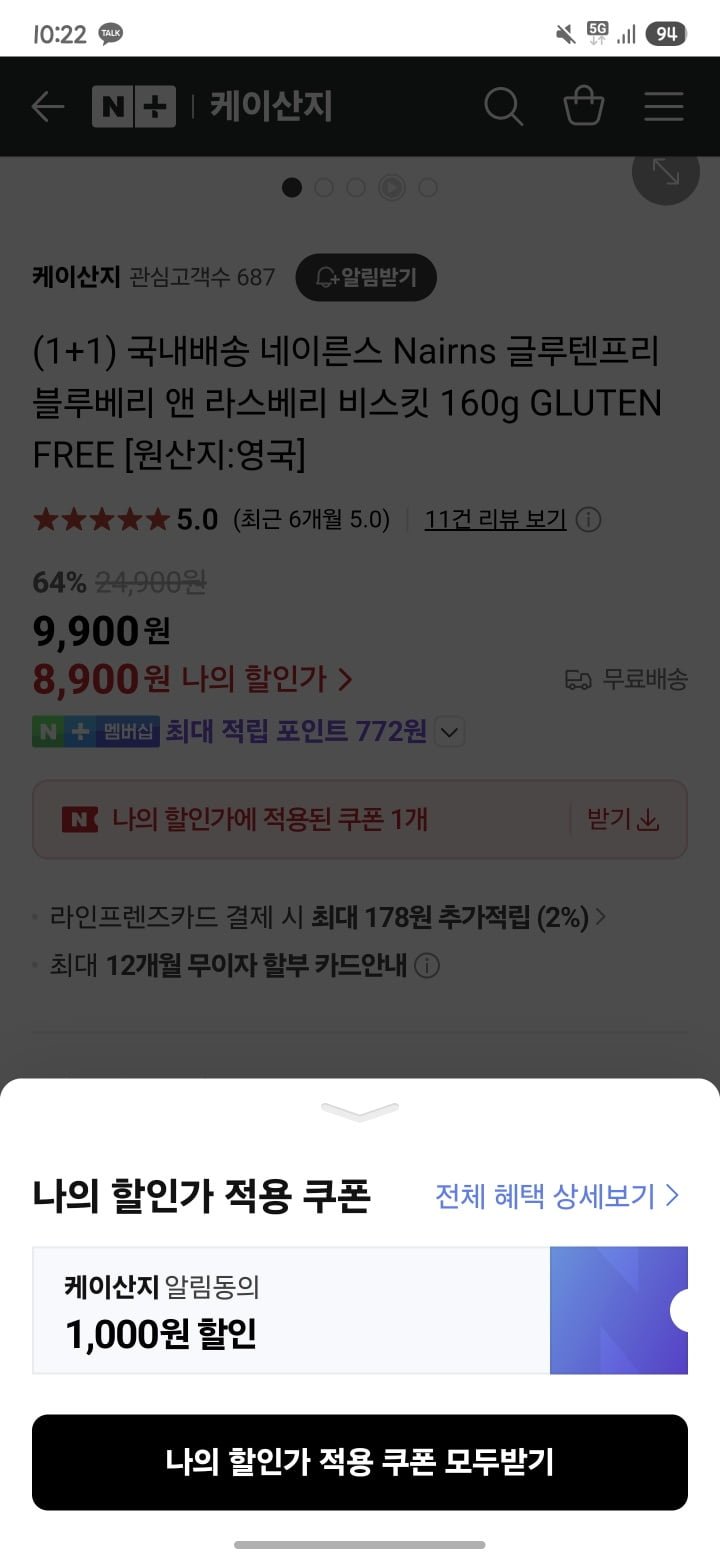The image size is (720, 1560).
Task: Open the search magnifier icon
Action: pos(503,107)
